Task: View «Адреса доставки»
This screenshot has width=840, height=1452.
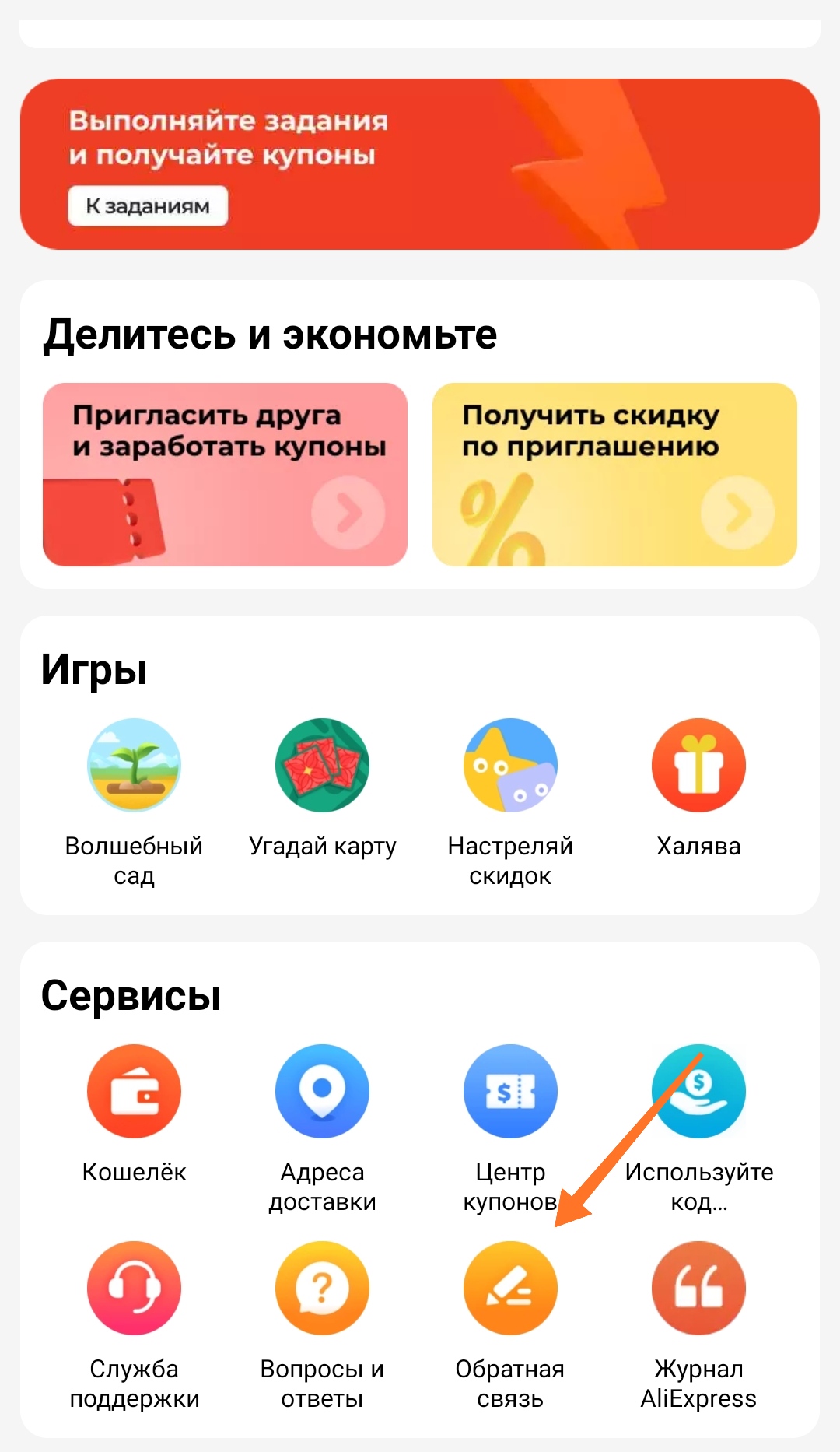Action: click(x=322, y=1092)
